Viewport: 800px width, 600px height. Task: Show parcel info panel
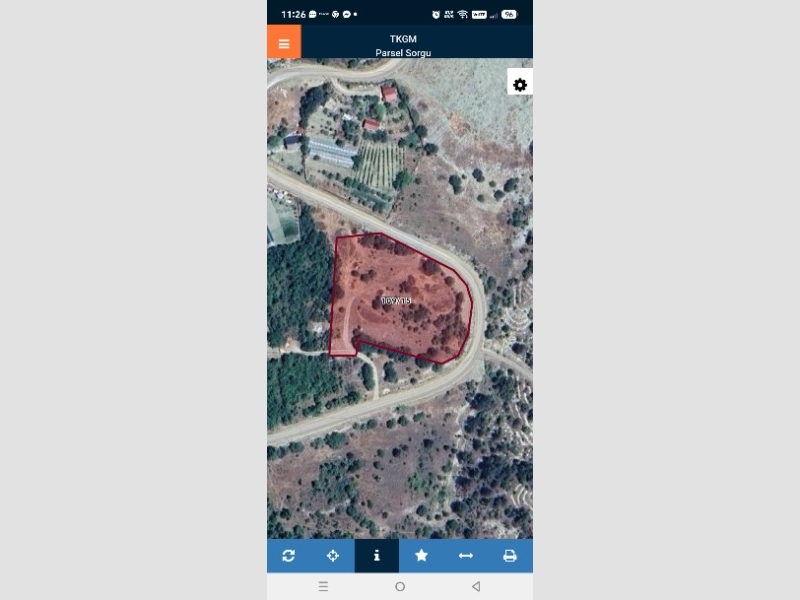377,556
